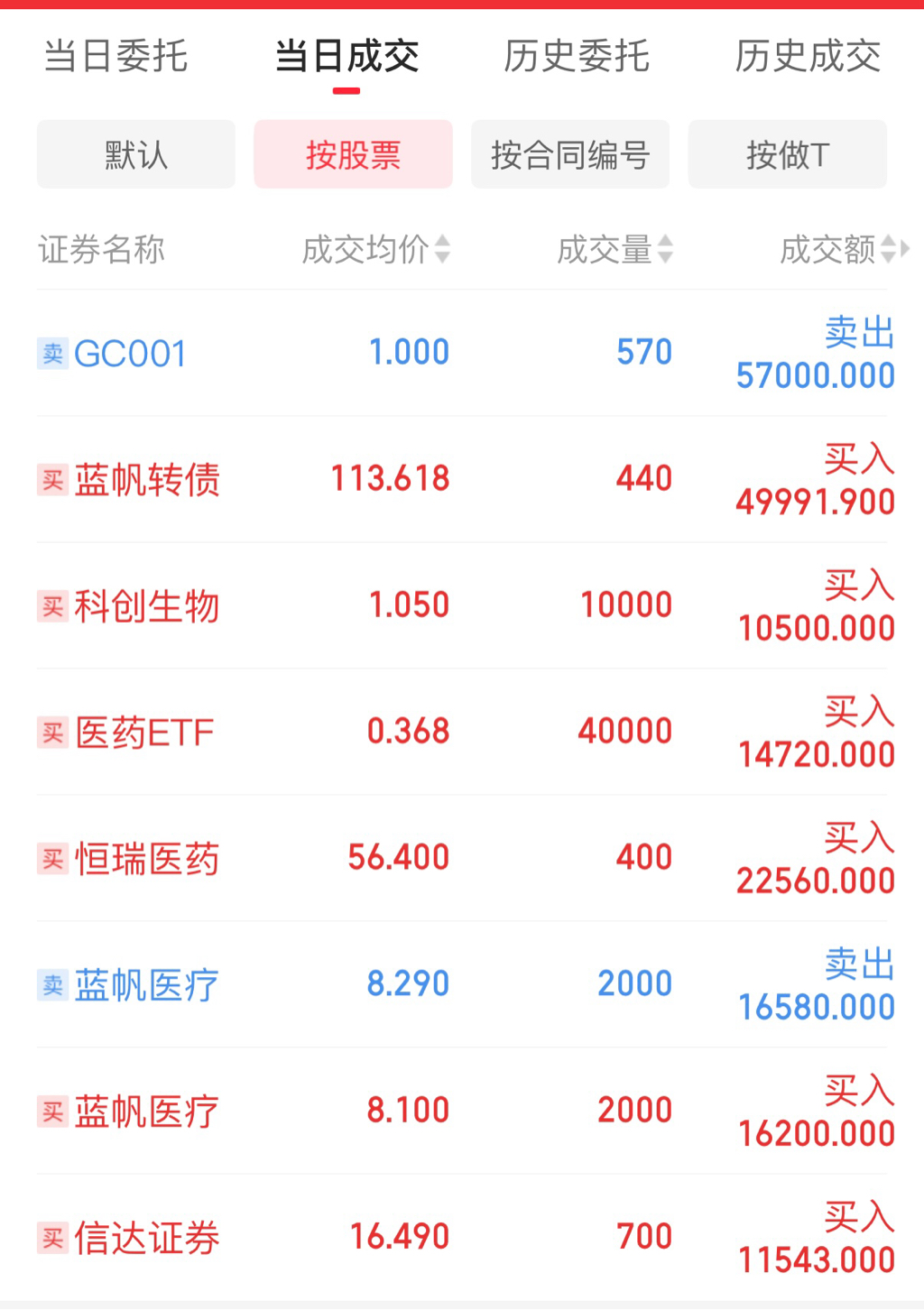Go to the 历史成交 tab

[x=808, y=56]
